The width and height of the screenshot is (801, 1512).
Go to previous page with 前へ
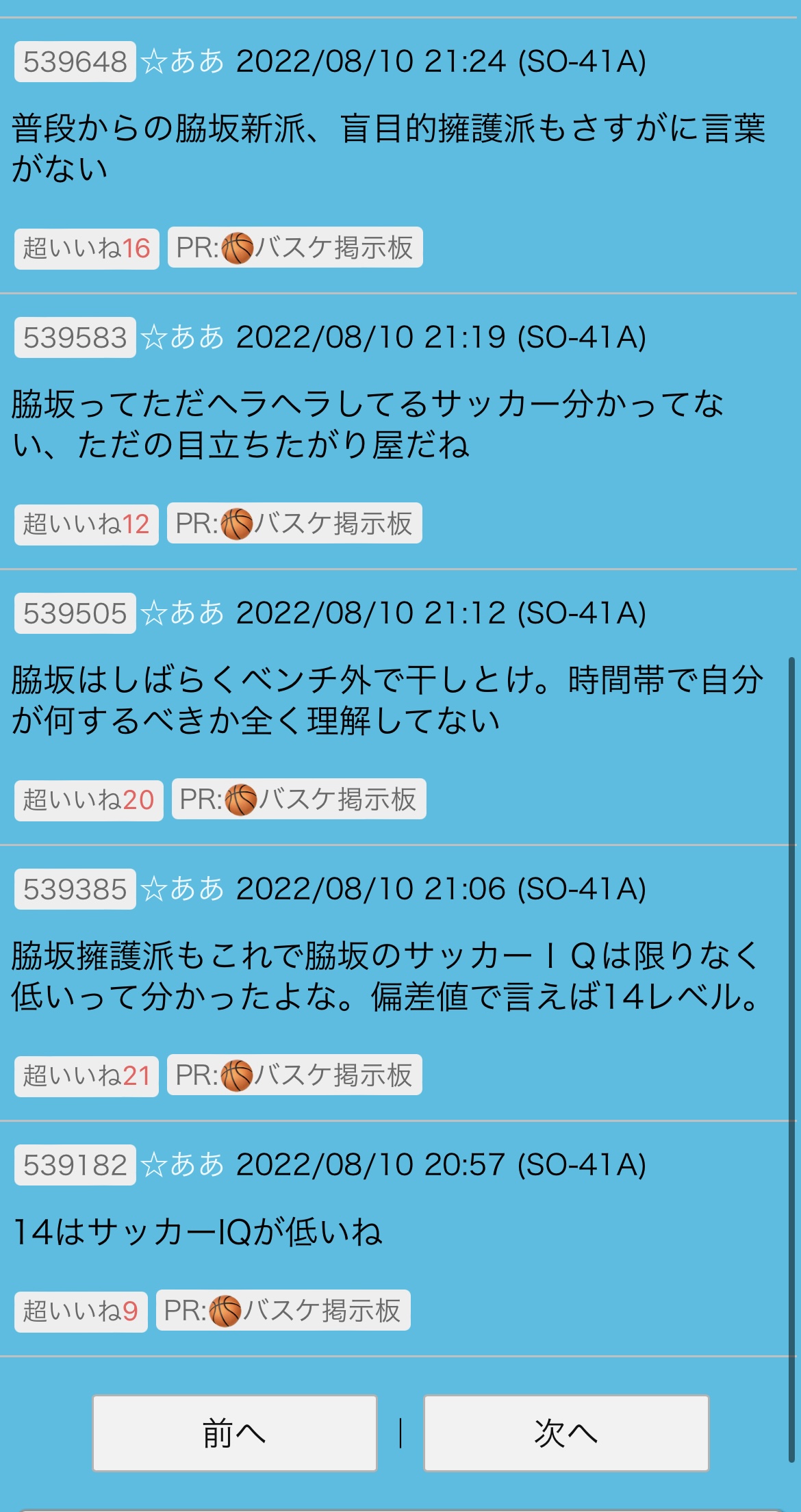[235, 1433]
